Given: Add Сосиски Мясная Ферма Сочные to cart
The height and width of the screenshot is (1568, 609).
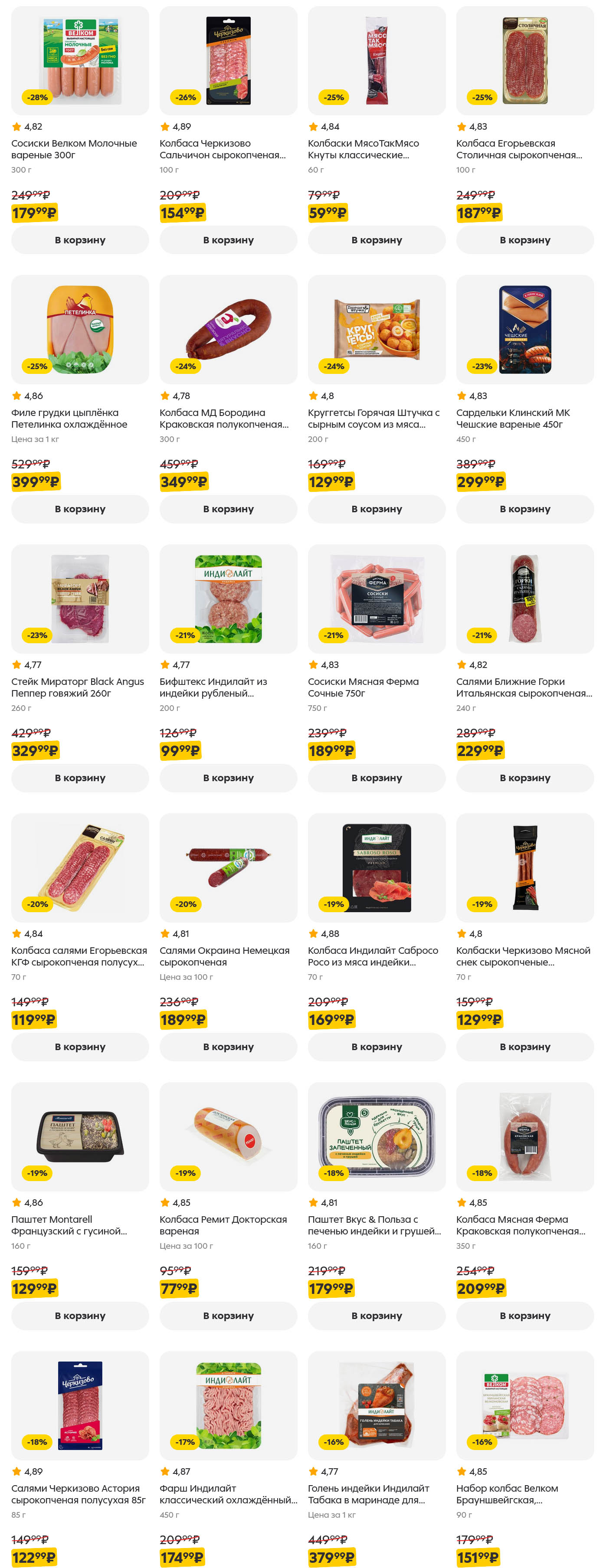Looking at the screenshot, I should pos(377,778).
